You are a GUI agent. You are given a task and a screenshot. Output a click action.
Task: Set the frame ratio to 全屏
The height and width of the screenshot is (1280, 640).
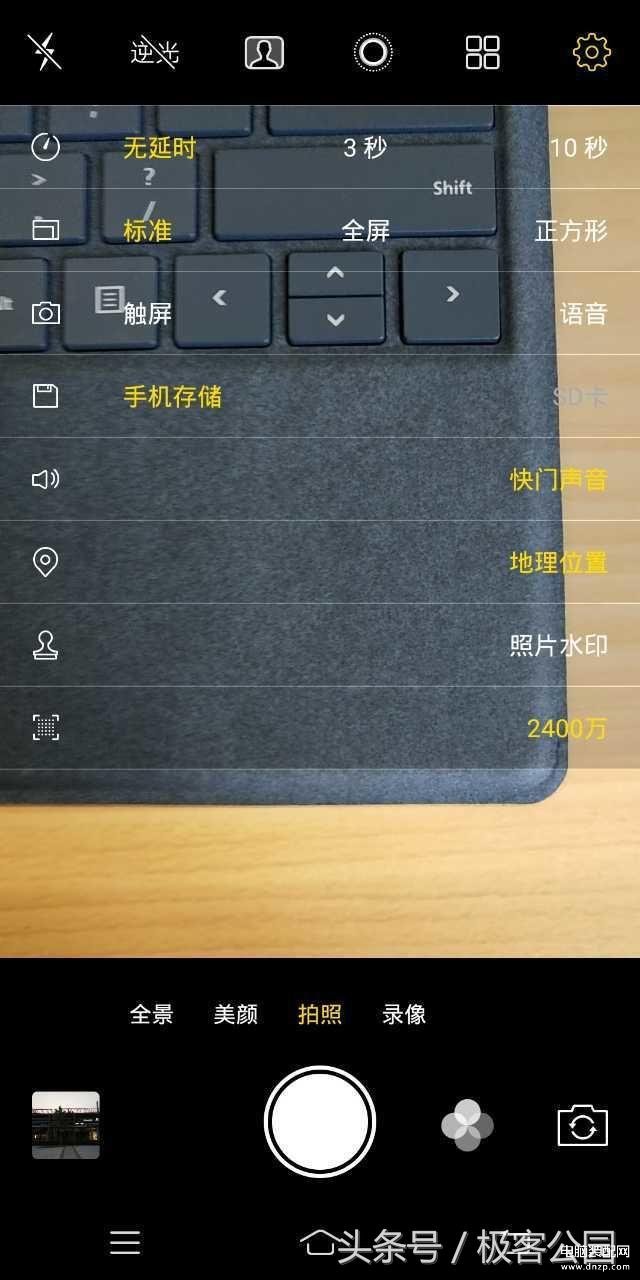pos(365,231)
